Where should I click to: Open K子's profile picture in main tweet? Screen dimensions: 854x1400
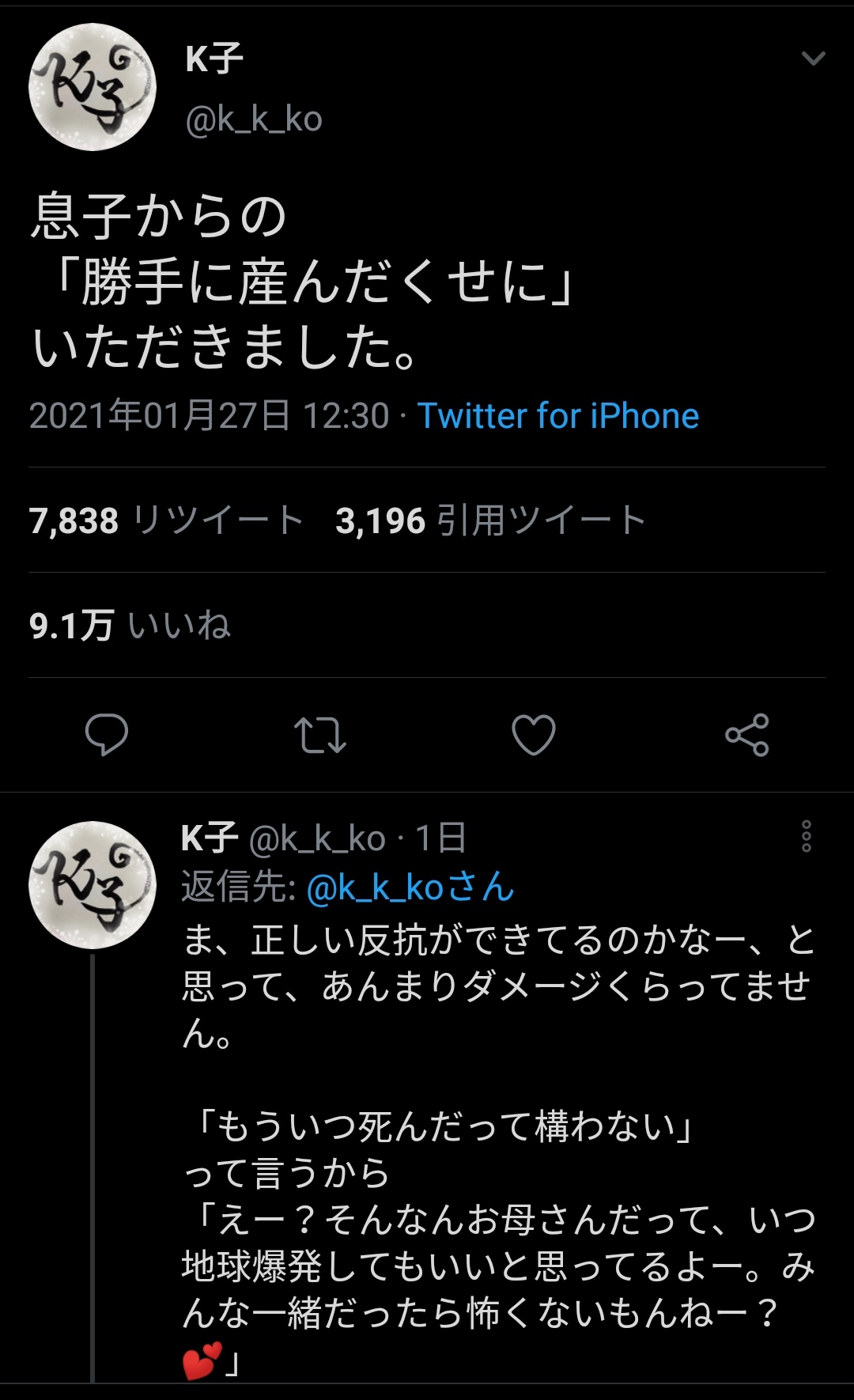[x=93, y=87]
